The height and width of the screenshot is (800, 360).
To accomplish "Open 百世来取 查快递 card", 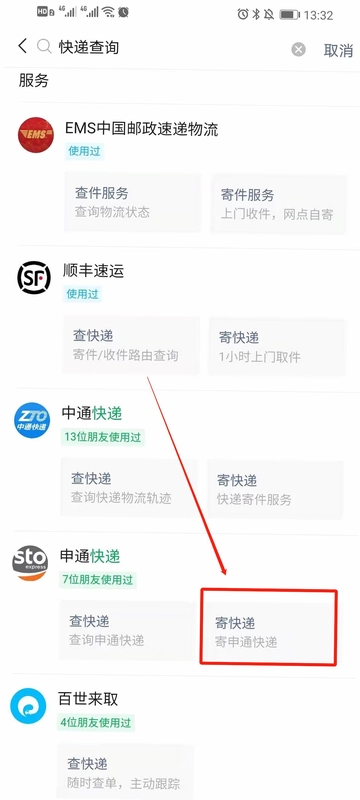I will [125, 771].
